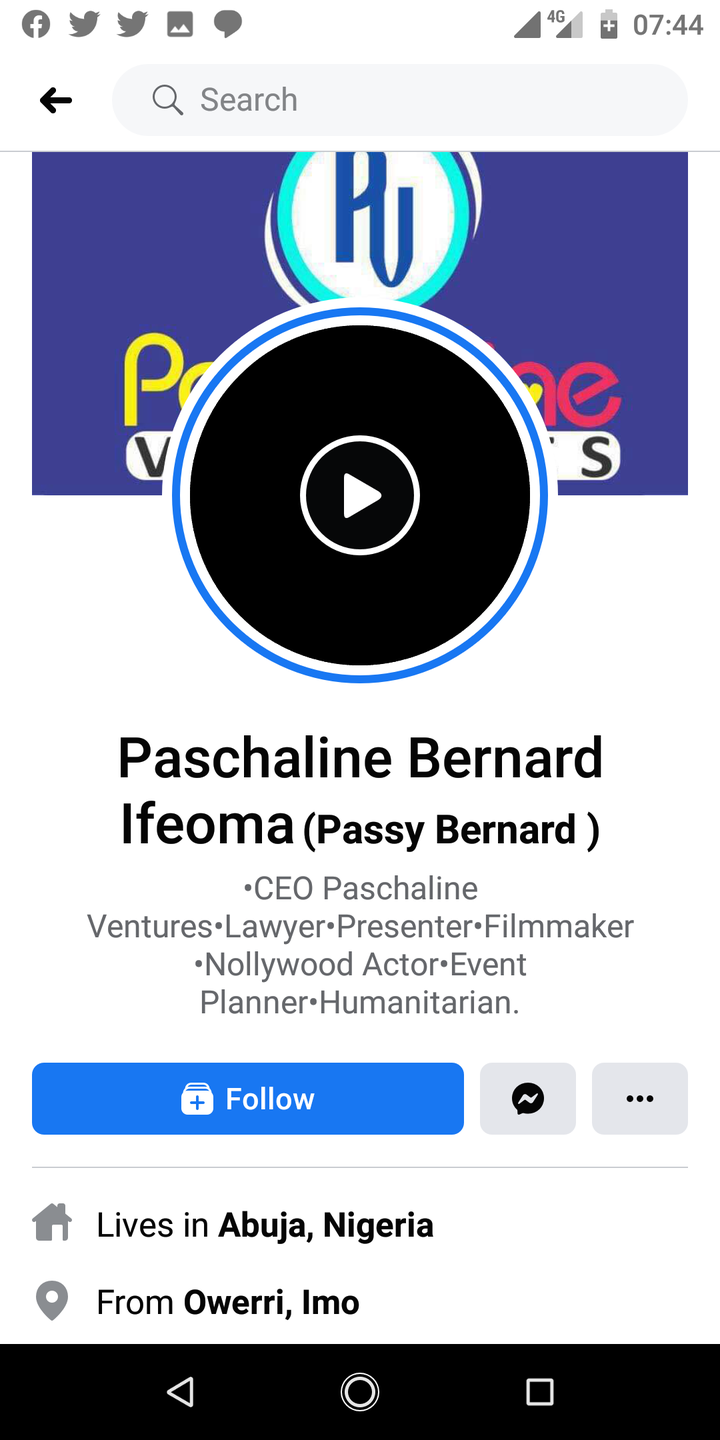Open the Search field

400,100
